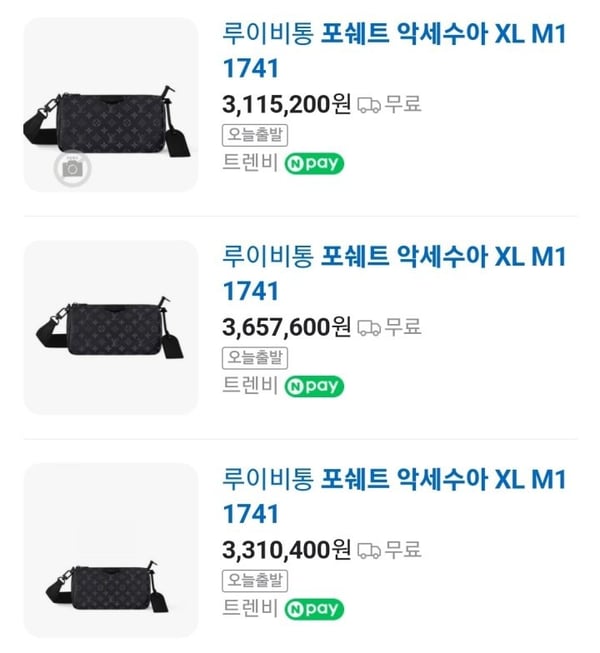Select the 루이비통 포쉐트 title priced 3,657,600원

point(394,273)
